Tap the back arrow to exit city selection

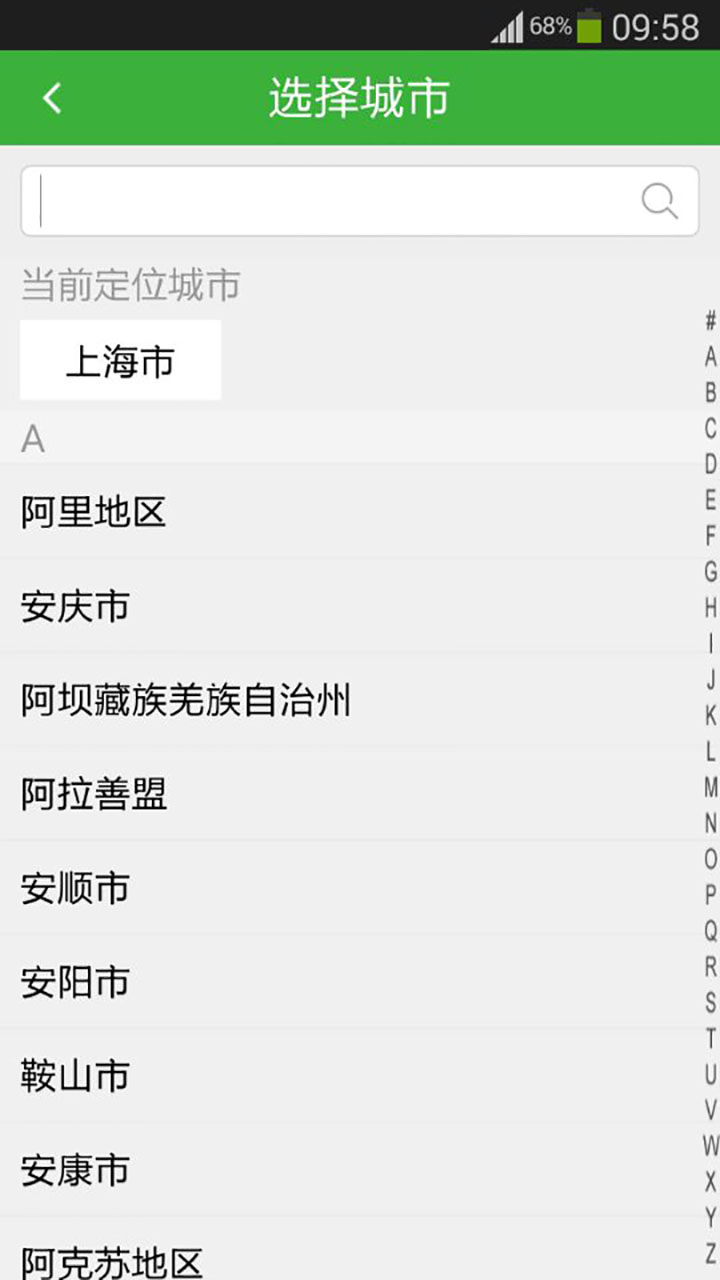(x=50, y=97)
